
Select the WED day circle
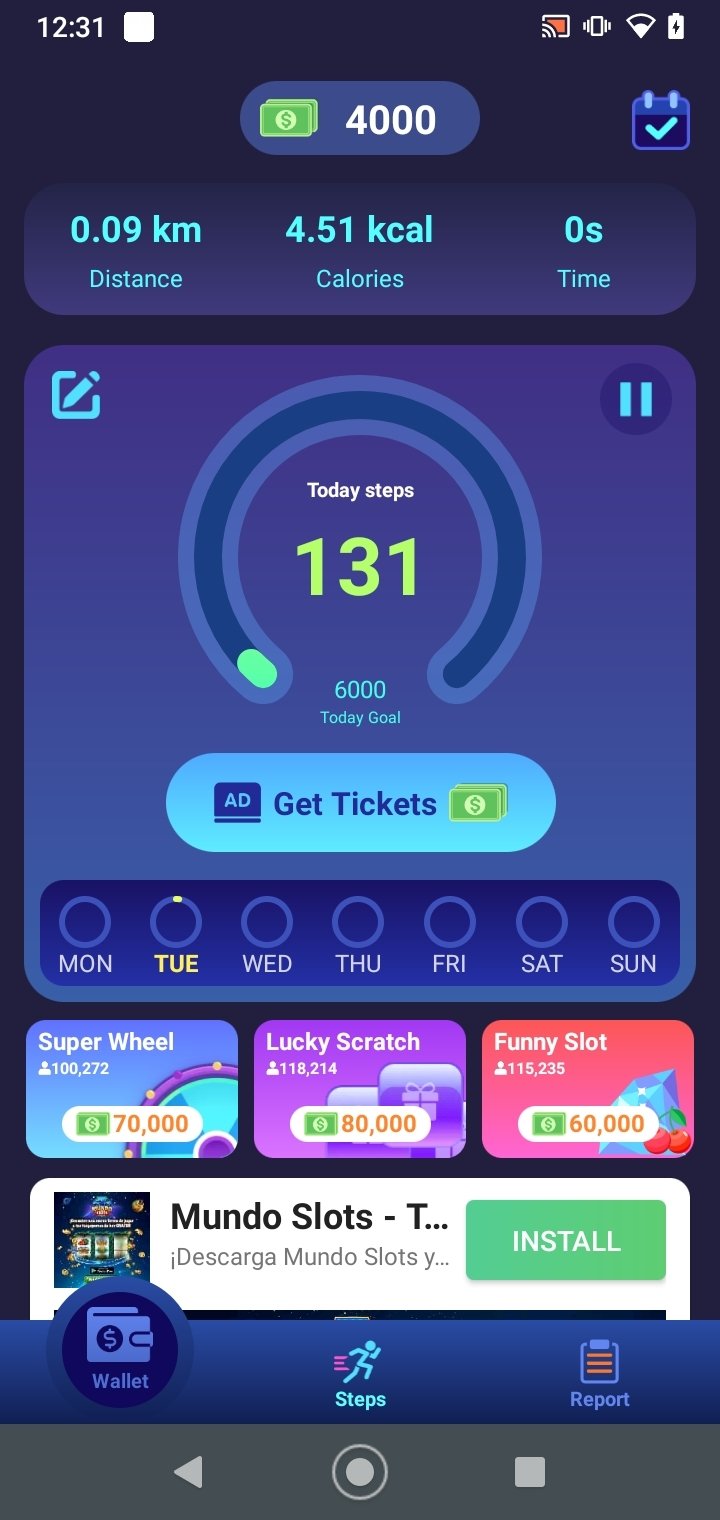(x=267, y=922)
